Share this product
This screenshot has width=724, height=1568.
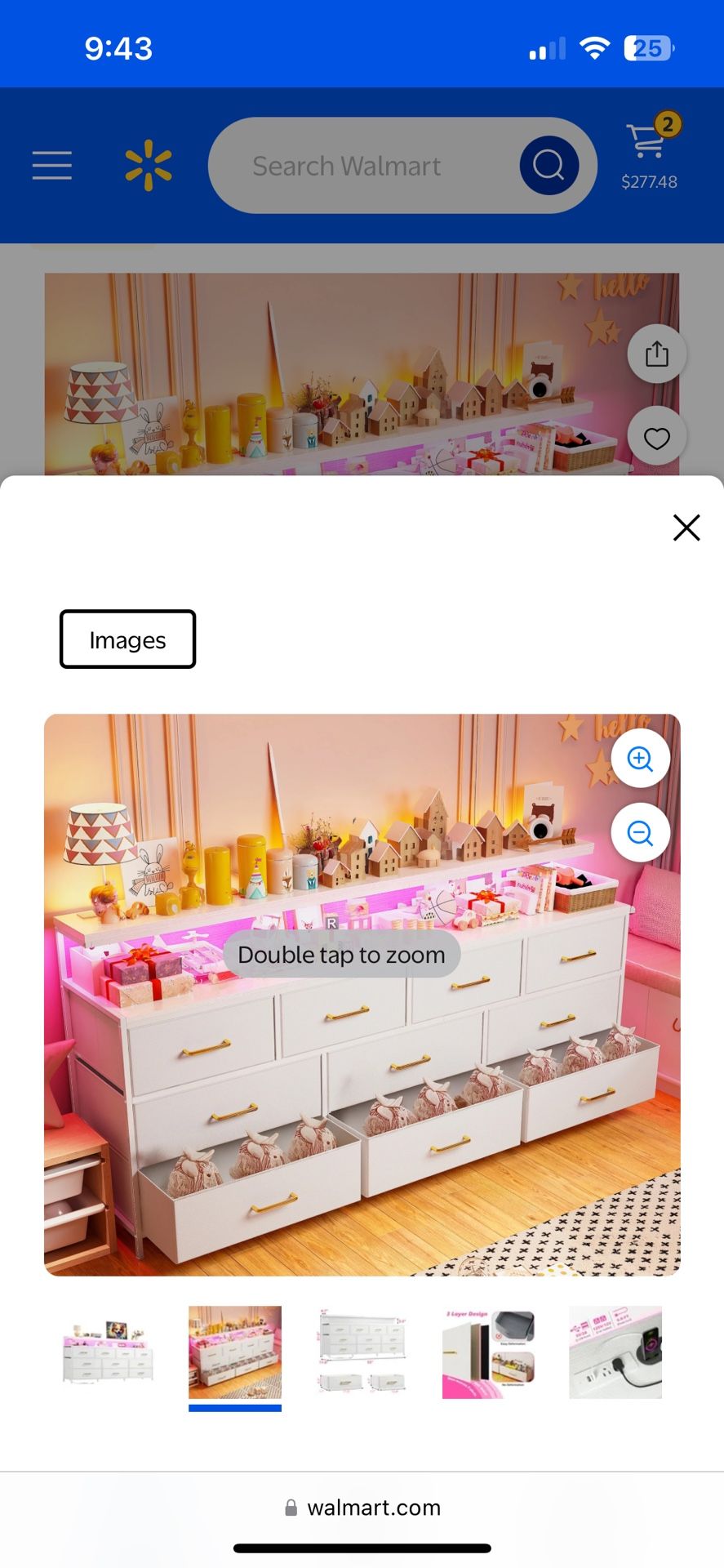click(657, 354)
